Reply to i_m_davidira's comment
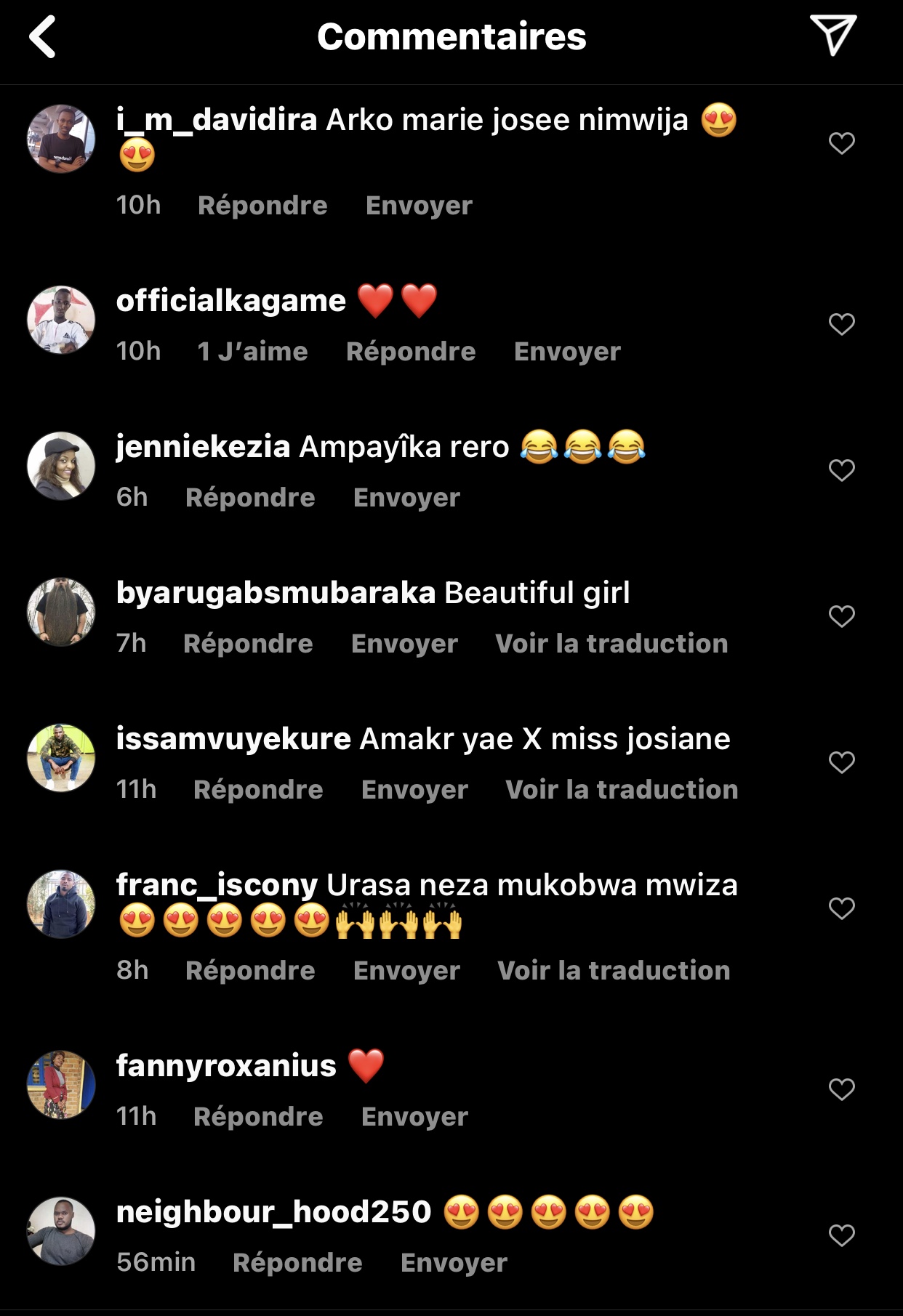The height and width of the screenshot is (1316, 903). [x=262, y=206]
